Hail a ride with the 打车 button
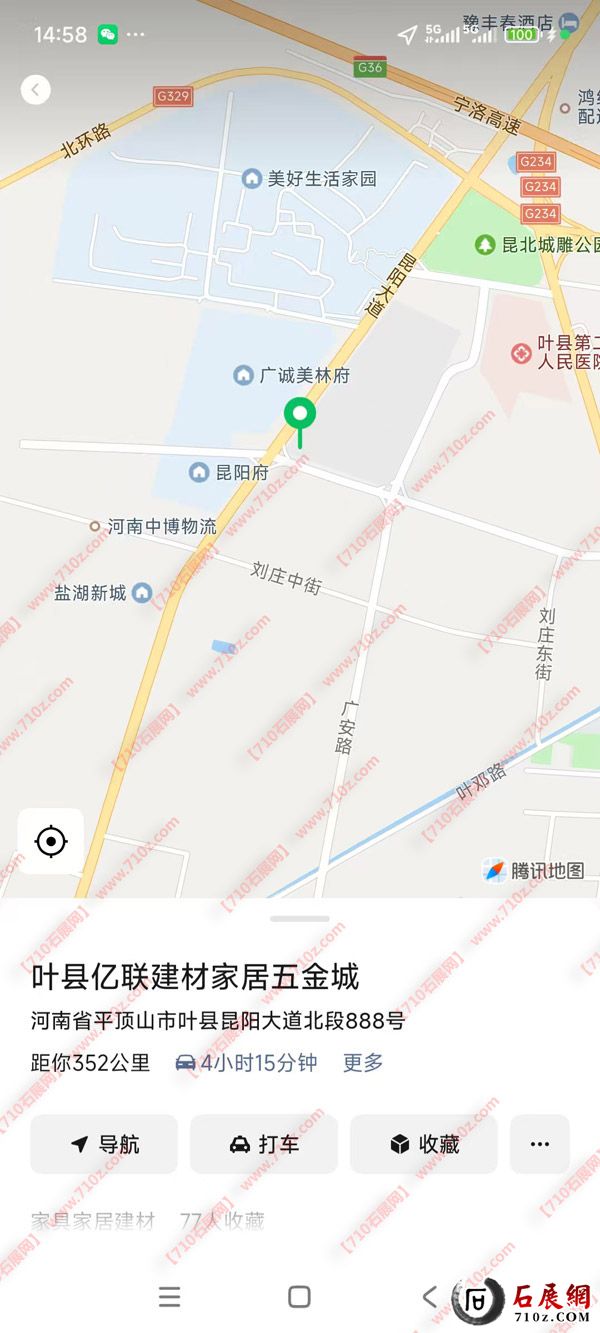This screenshot has width=600, height=1333. (x=264, y=1144)
